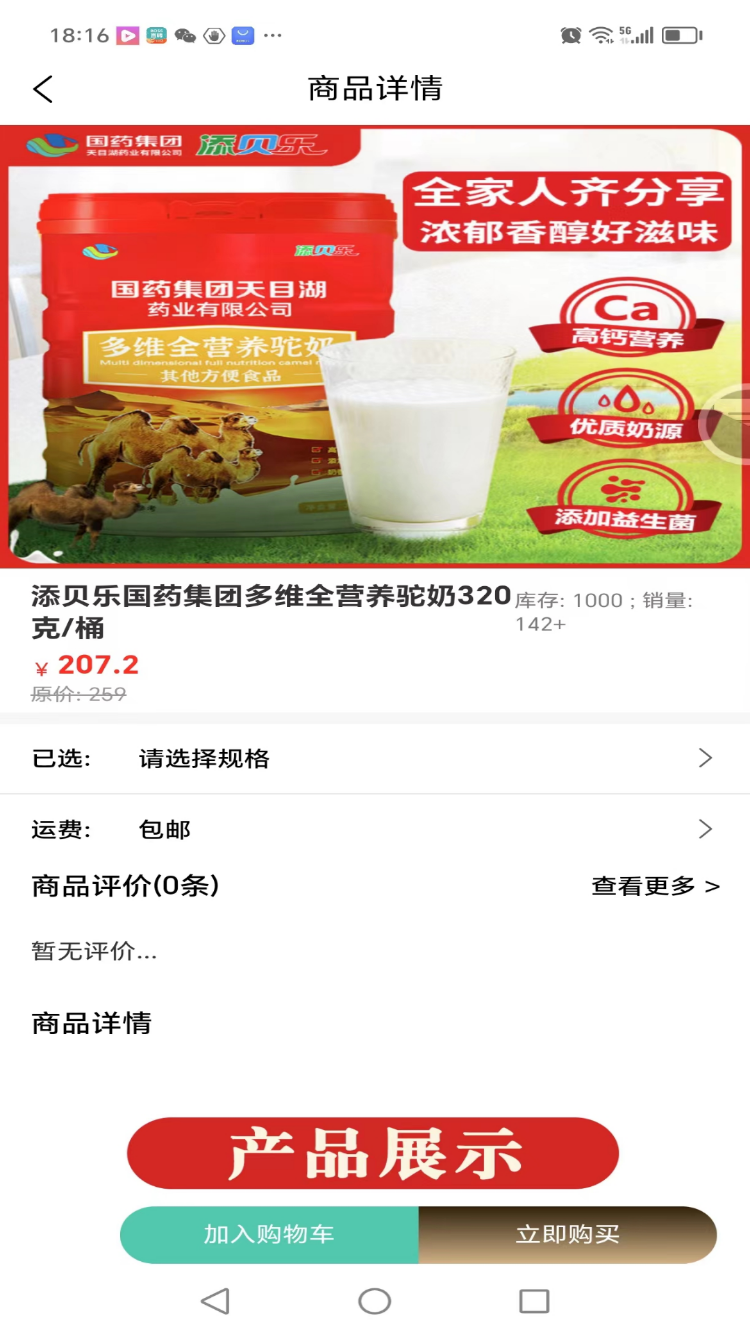The height and width of the screenshot is (1334, 750).
Task: Tap the system home button
Action: pyautogui.click(x=374, y=1301)
